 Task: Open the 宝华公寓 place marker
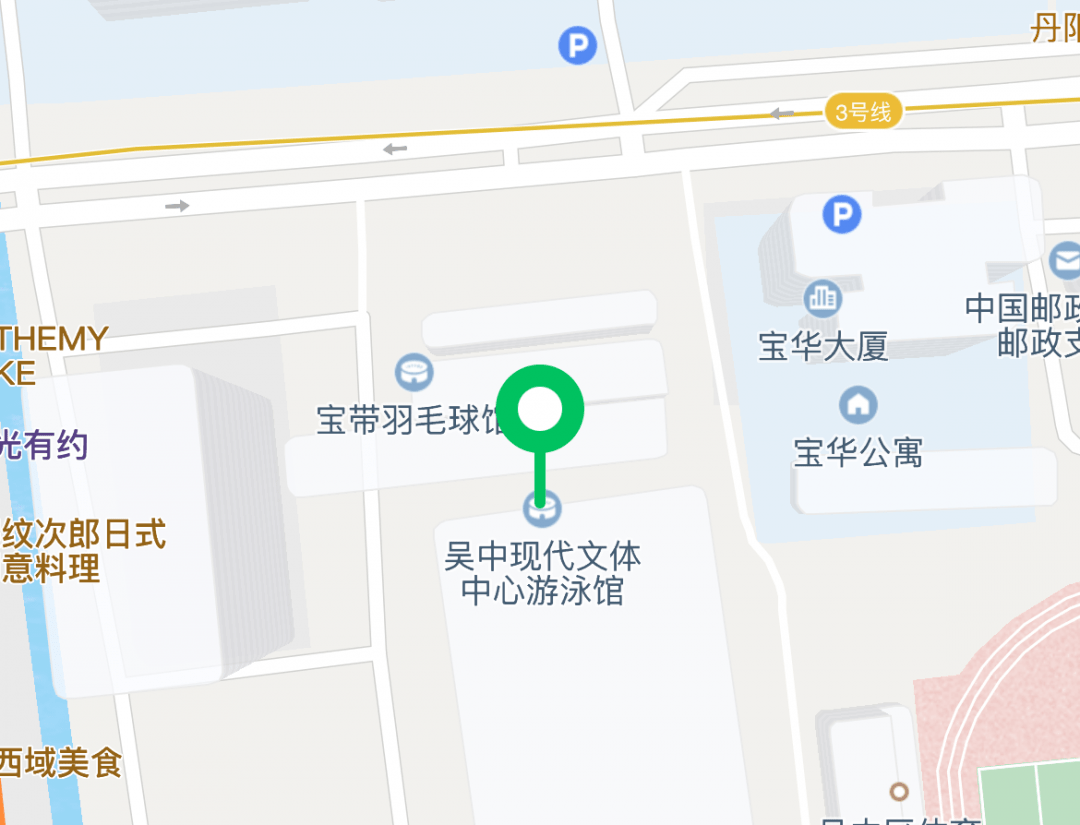pyautogui.click(x=858, y=405)
